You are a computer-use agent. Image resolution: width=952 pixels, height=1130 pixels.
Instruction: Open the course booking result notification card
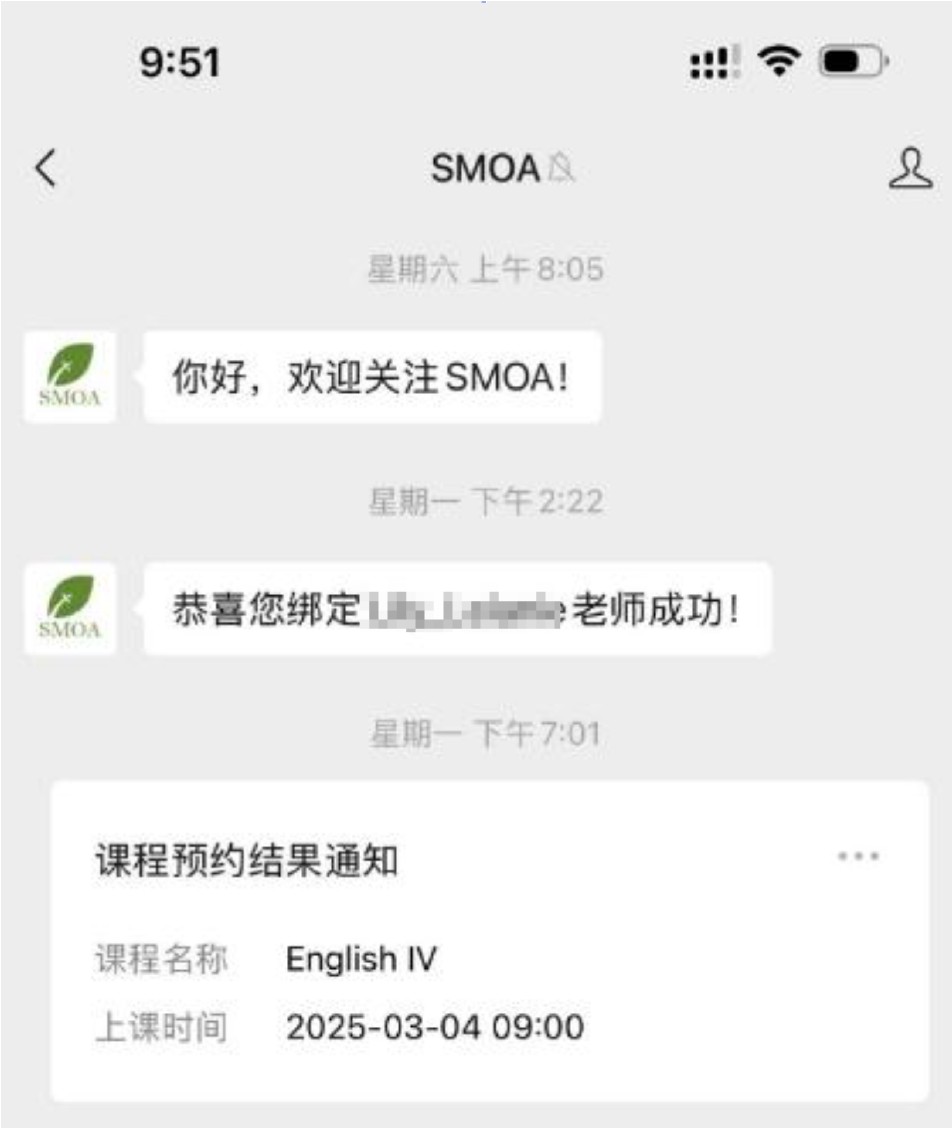pos(488,940)
